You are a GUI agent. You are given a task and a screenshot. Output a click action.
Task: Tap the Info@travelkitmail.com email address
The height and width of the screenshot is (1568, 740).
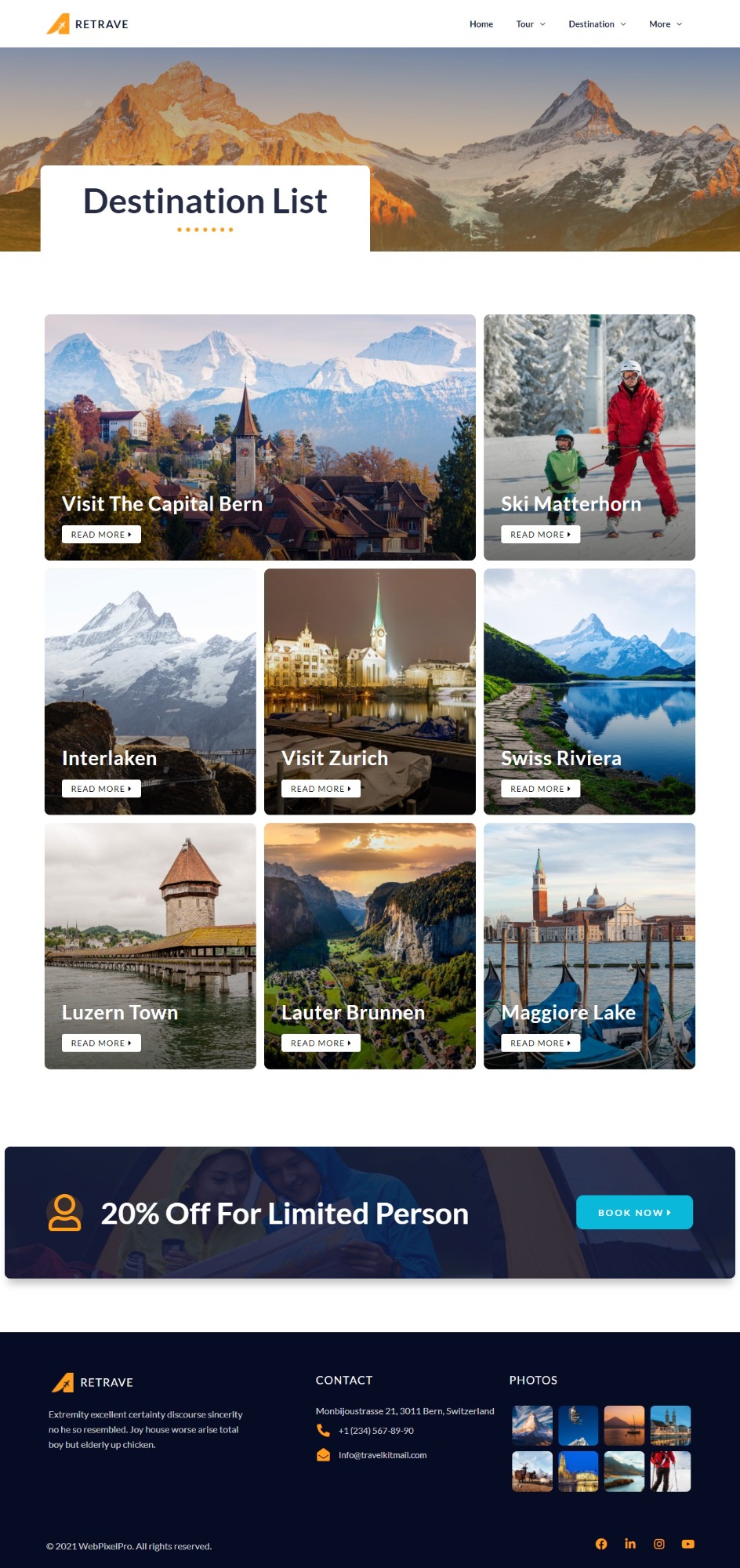pos(383,1455)
